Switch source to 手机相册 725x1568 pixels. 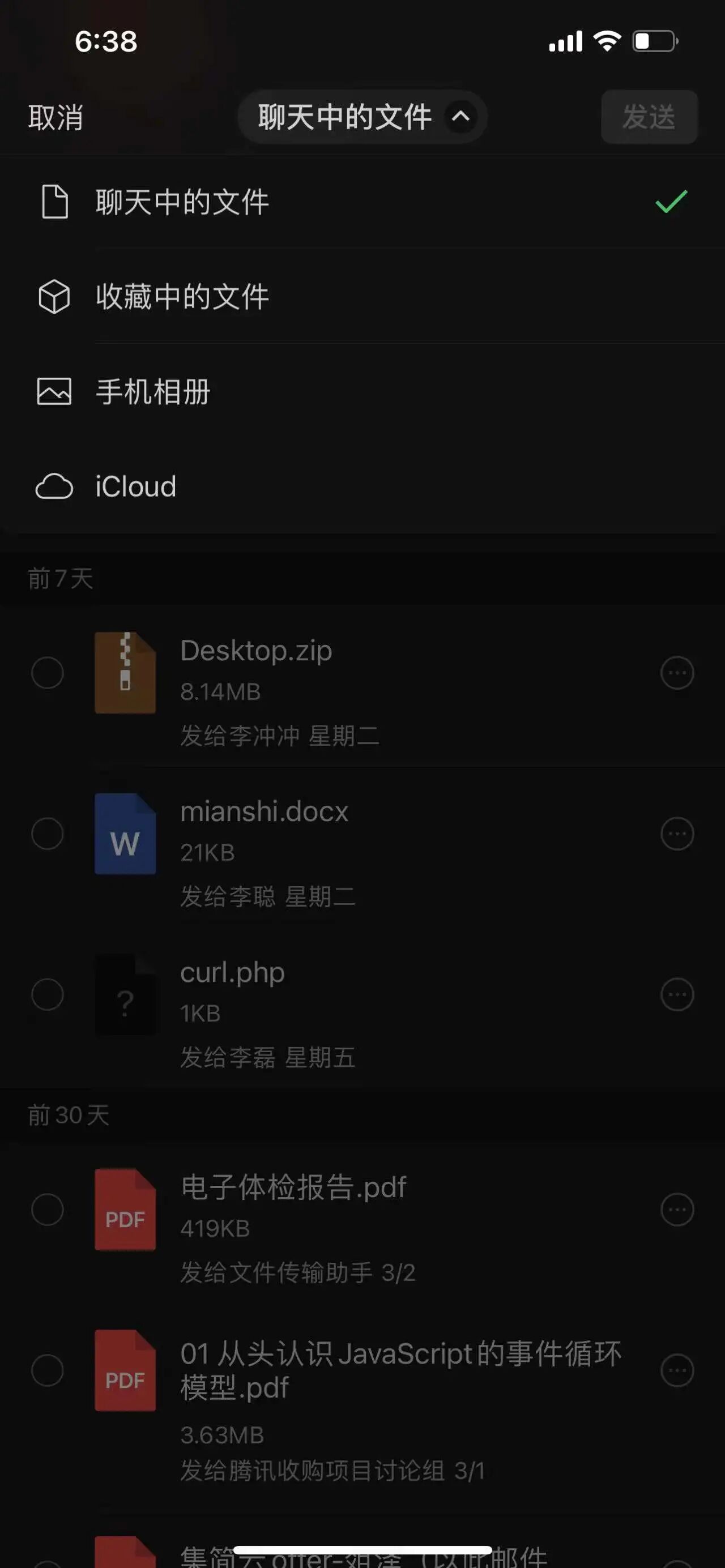click(362, 391)
